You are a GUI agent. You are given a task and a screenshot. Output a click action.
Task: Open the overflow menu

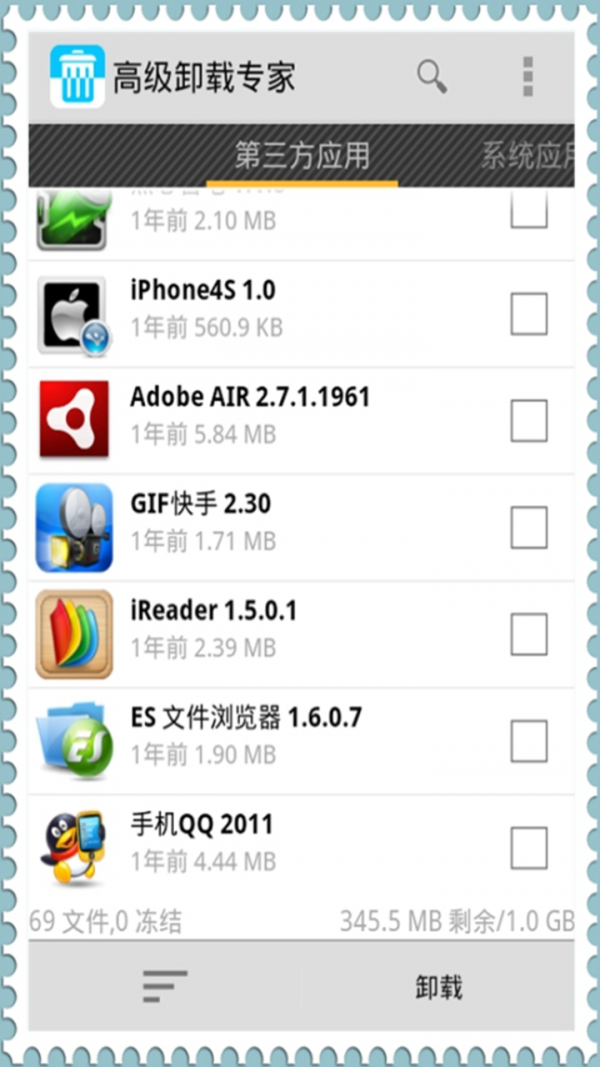coord(528,77)
